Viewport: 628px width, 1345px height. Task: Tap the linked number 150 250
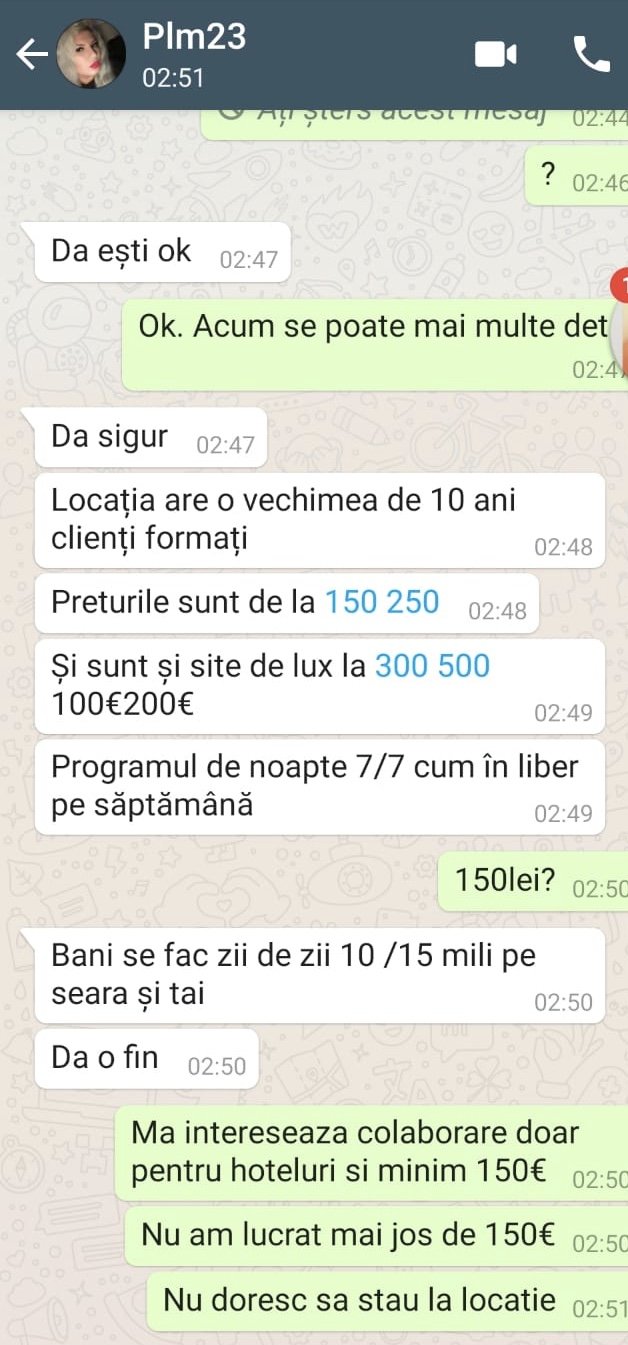(x=382, y=602)
